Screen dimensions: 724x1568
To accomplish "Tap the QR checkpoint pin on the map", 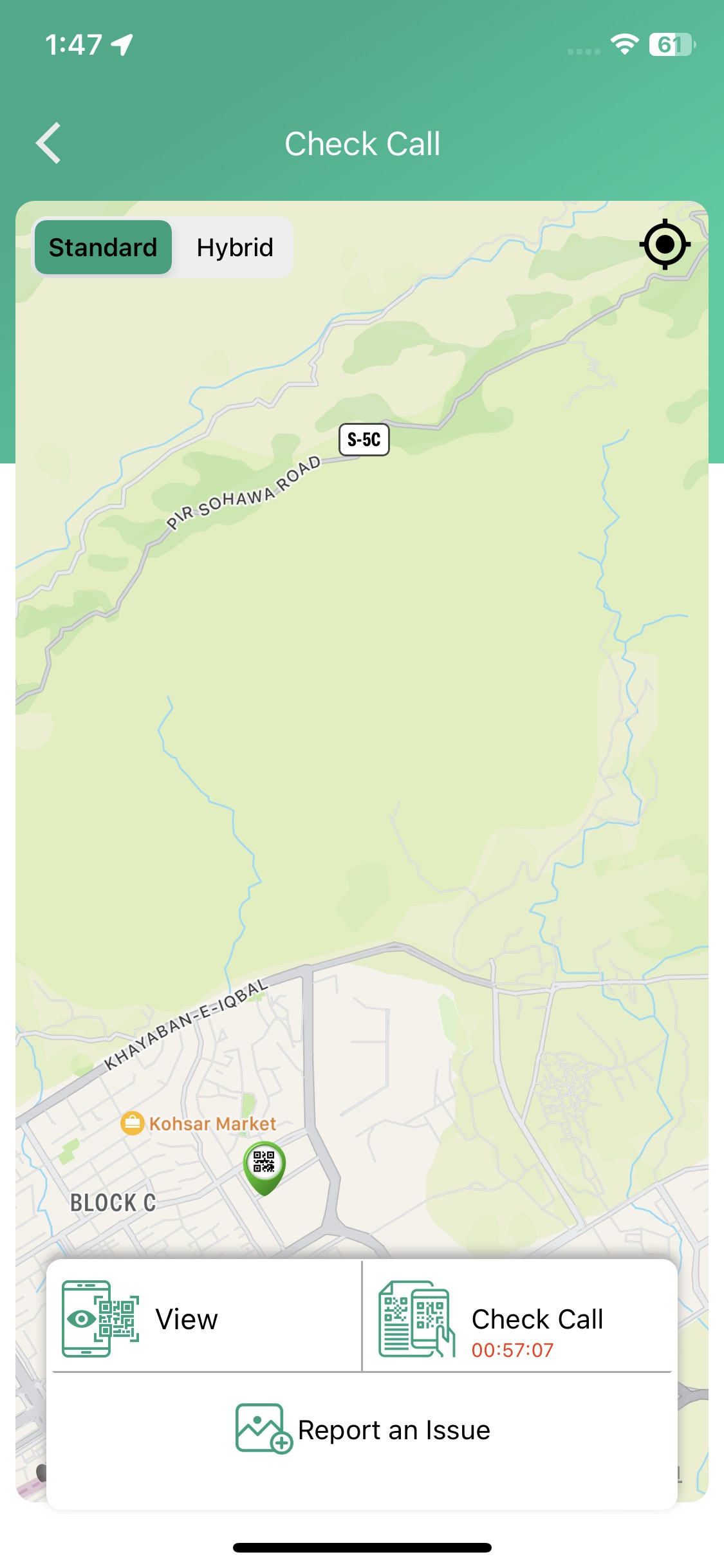I will [x=264, y=1165].
